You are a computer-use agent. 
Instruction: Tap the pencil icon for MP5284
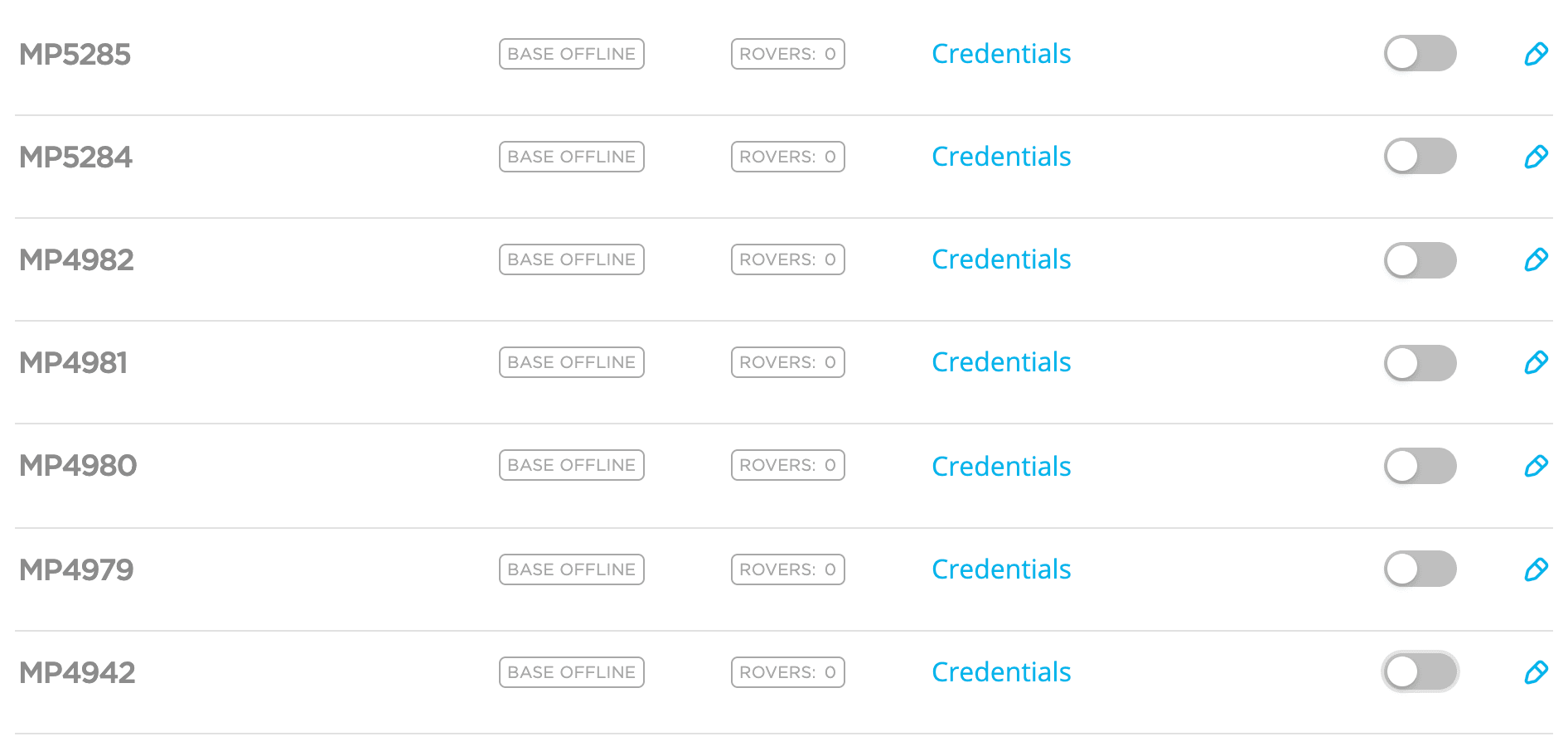[1535, 157]
